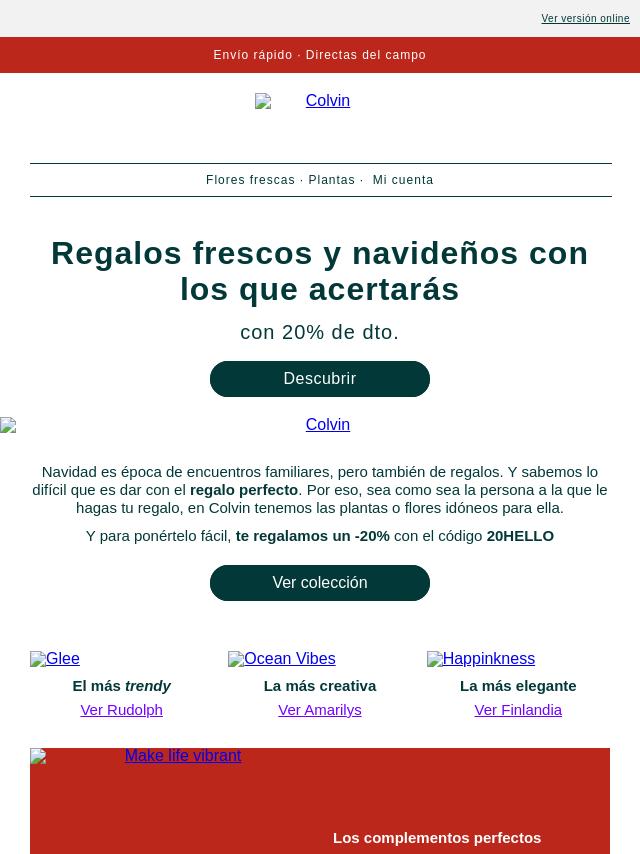640x854 pixels.
Task: Open the Glee product image
Action: 55,659
